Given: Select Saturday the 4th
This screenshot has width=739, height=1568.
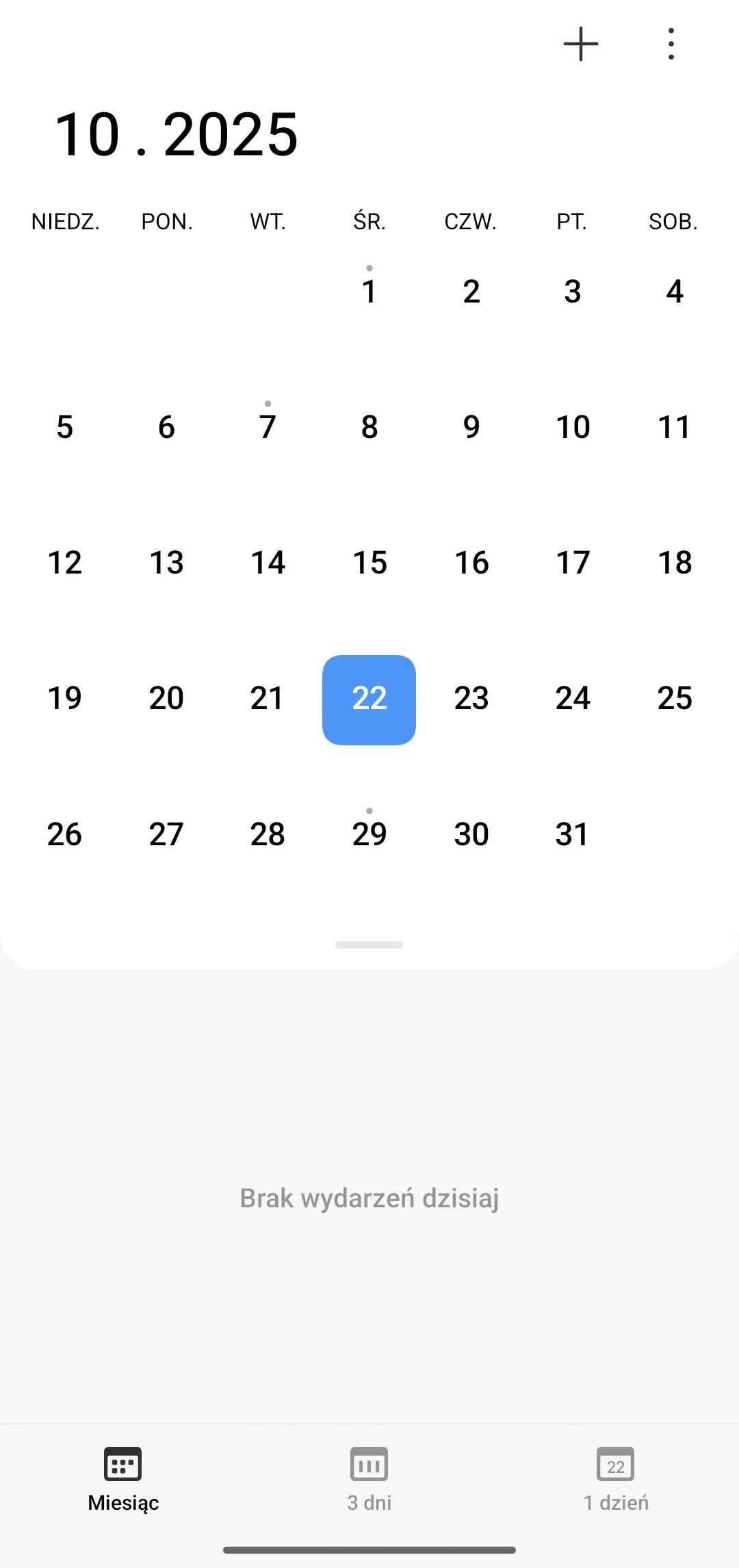Looking at the screenshot, I should [x=674, y=291].
